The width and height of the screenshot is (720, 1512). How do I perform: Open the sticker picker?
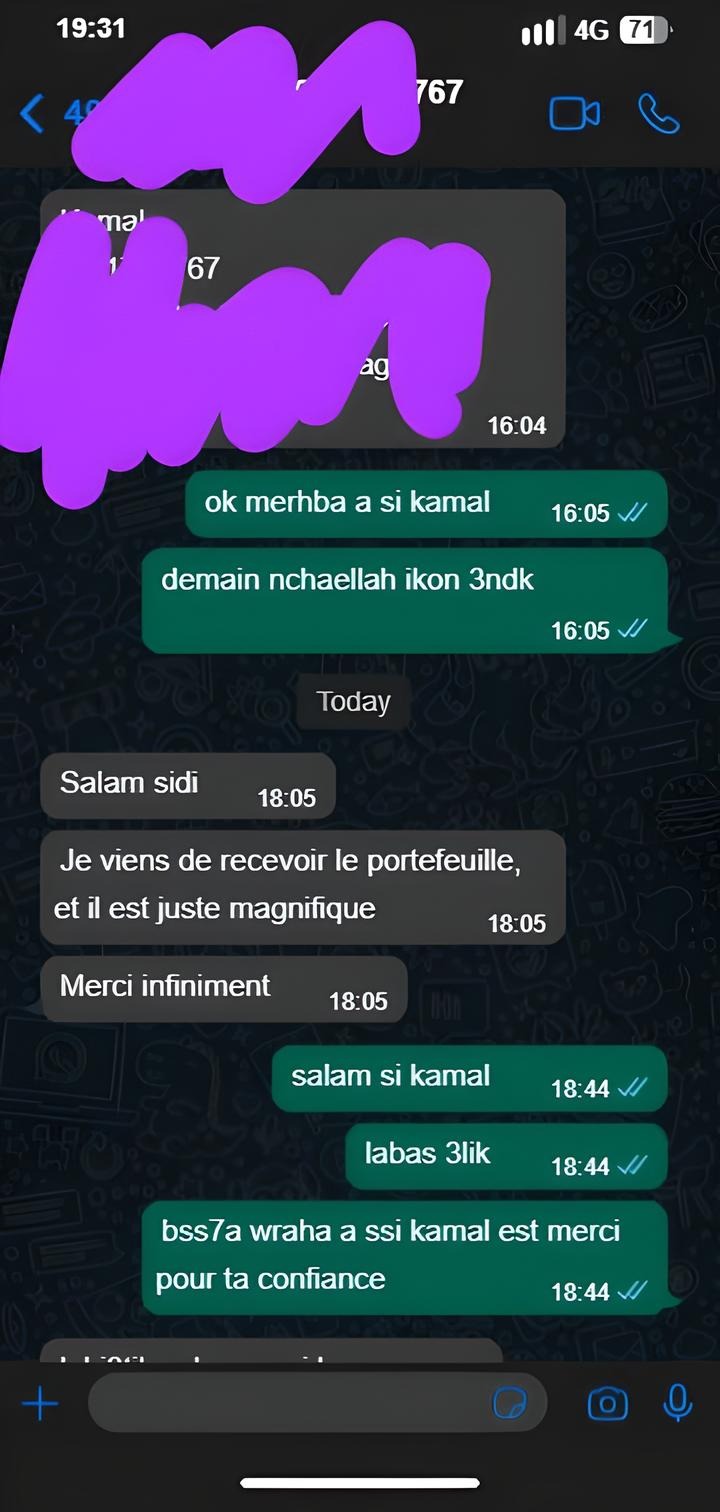(x=510, y=1404)
